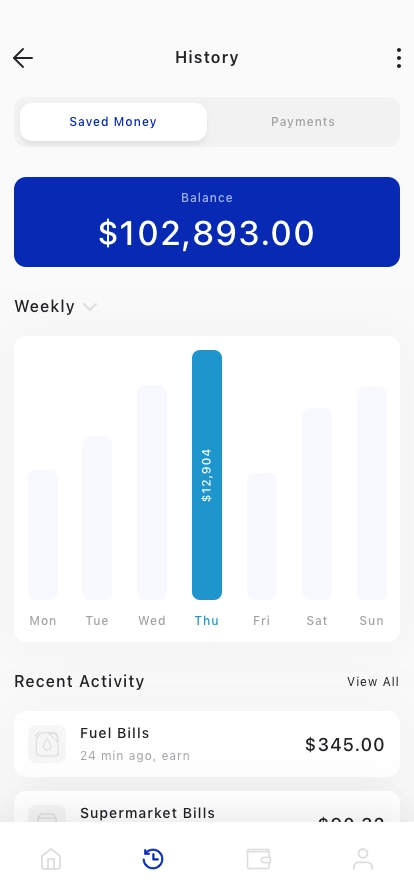
Task: Open the History clock tab
Action: (153, 859)
